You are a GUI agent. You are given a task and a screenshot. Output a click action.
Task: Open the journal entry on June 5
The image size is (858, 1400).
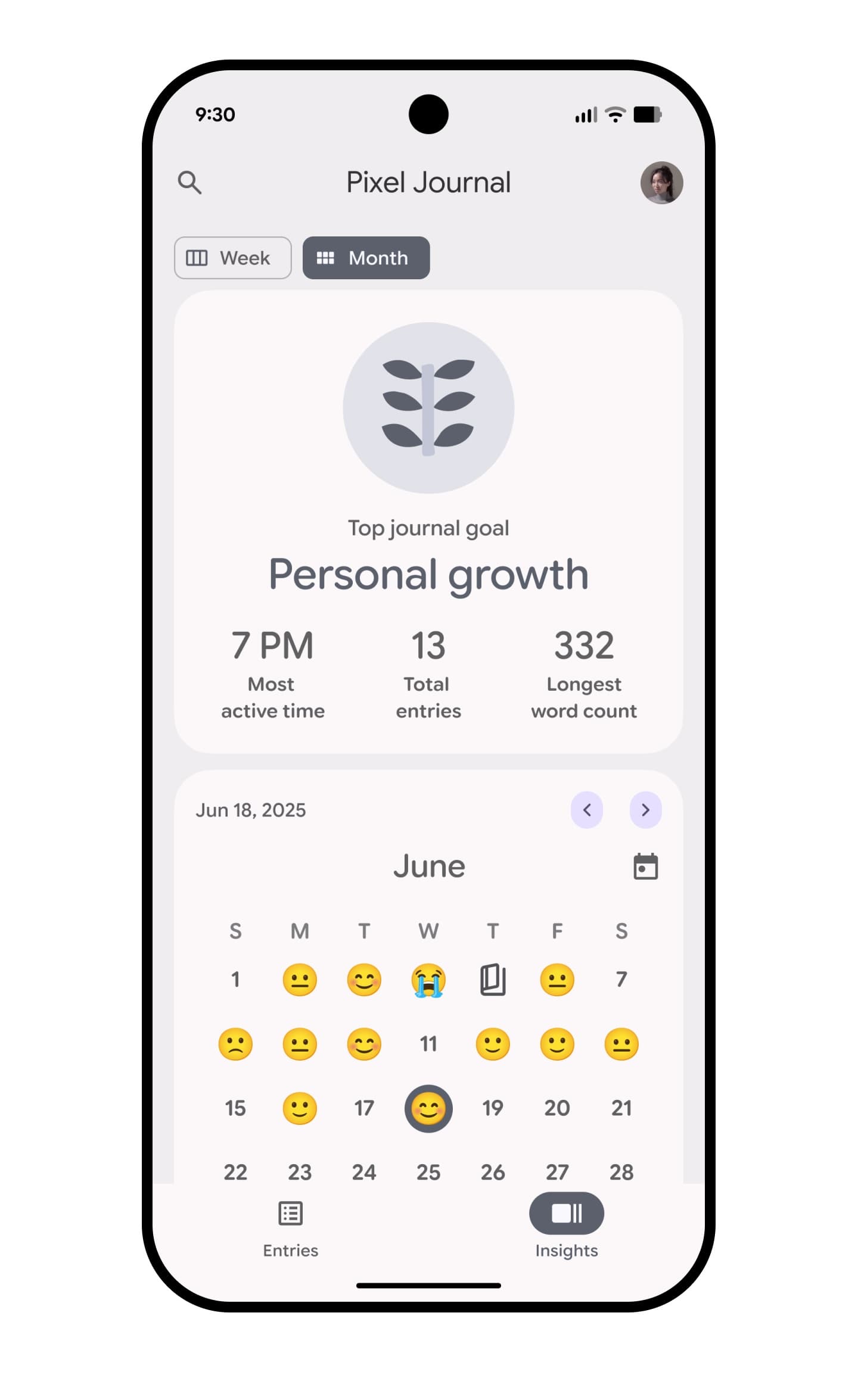pyautogui.click(x=493, y=980)
